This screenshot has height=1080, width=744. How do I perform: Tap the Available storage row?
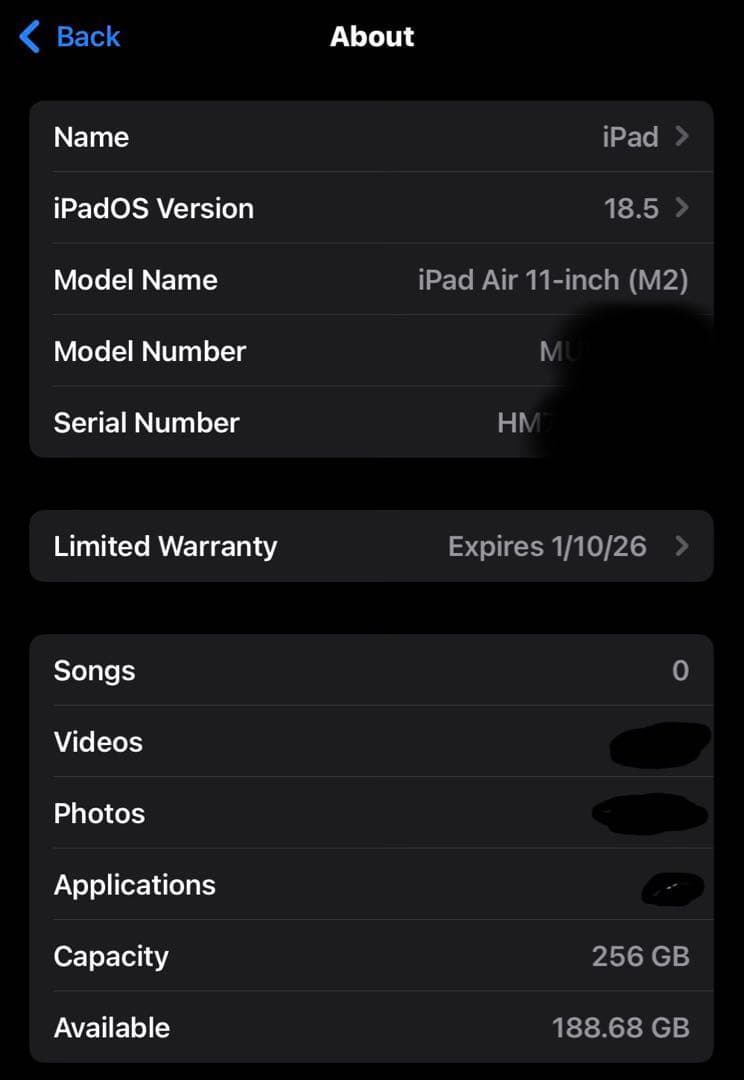point(300,1027)
